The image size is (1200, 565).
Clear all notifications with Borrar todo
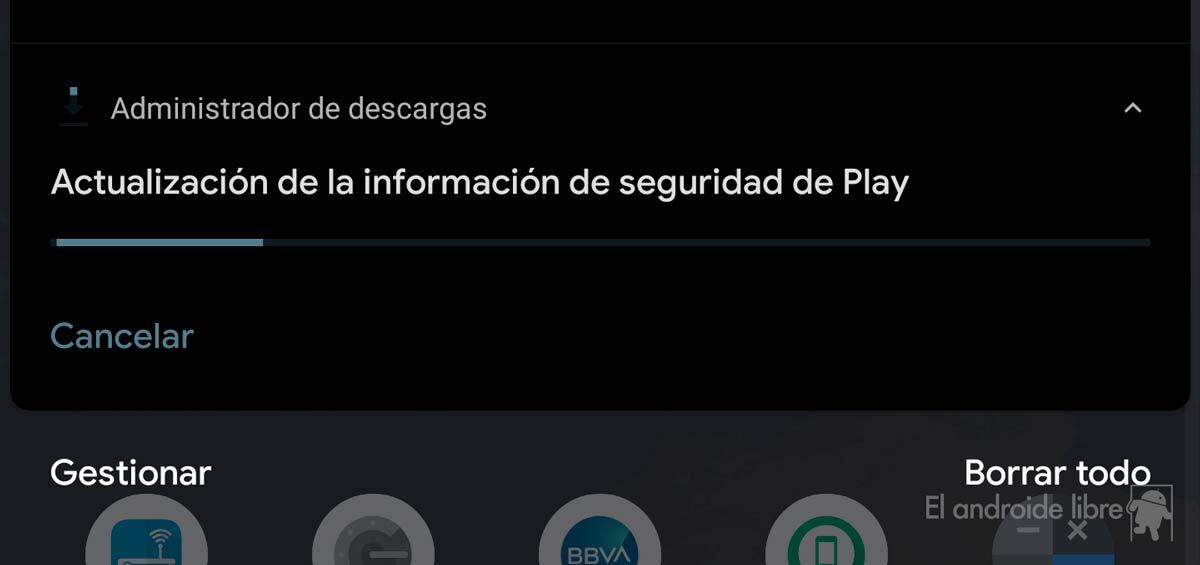[x=1057, y=472]
